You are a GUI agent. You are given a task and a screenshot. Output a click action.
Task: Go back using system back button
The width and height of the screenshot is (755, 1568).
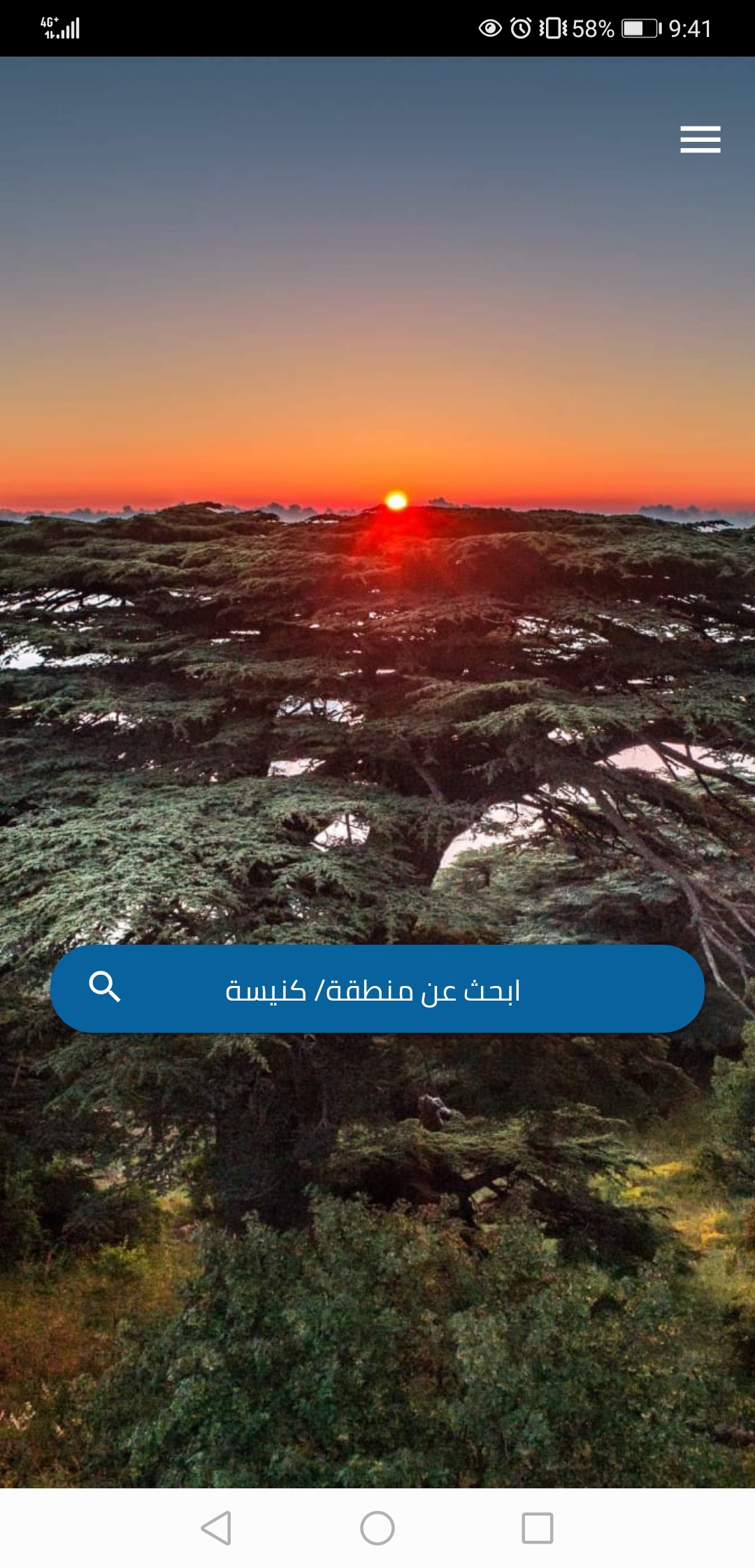[217, 1527]
